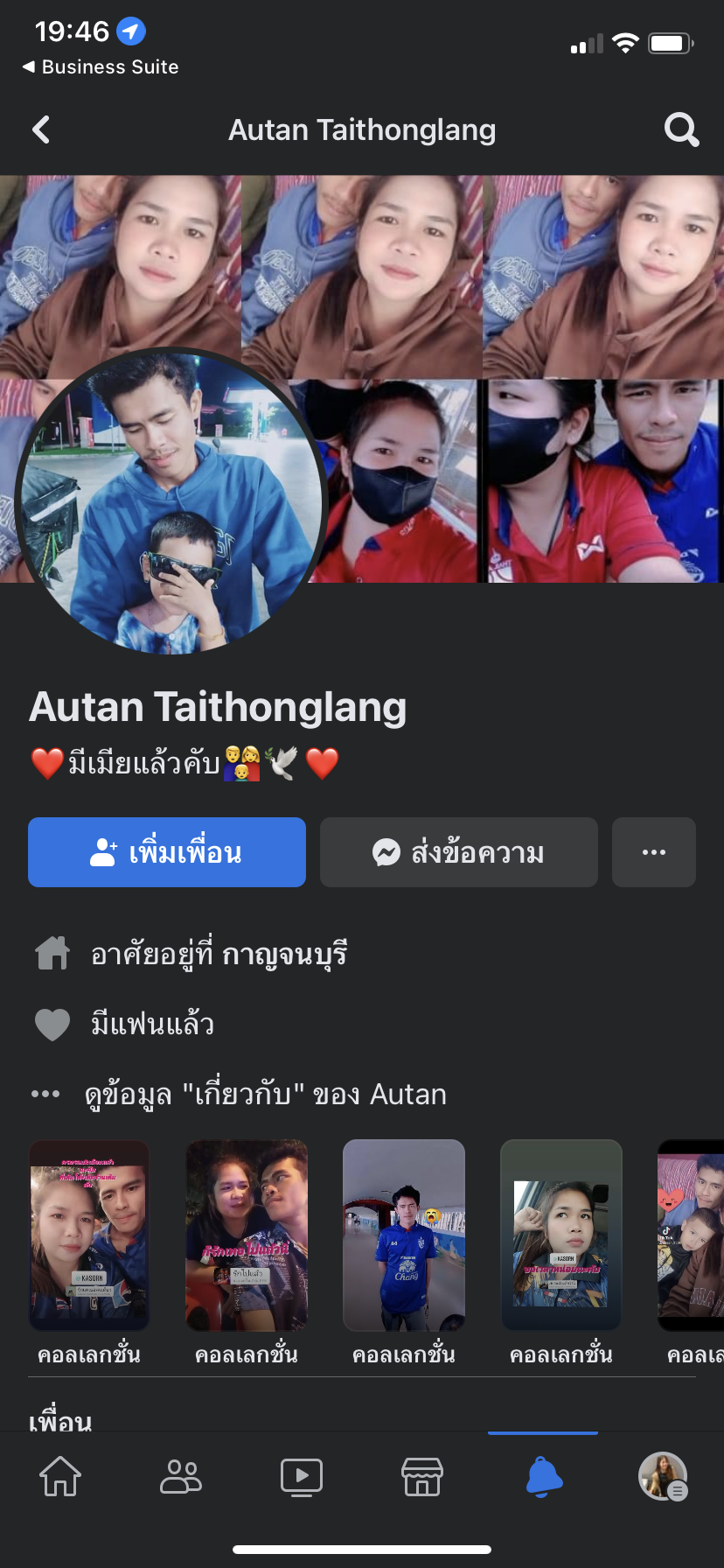This screenshot has height=1568, width=724.
Task: Switch to the Home tab
Action: (x=60, y=1477)
